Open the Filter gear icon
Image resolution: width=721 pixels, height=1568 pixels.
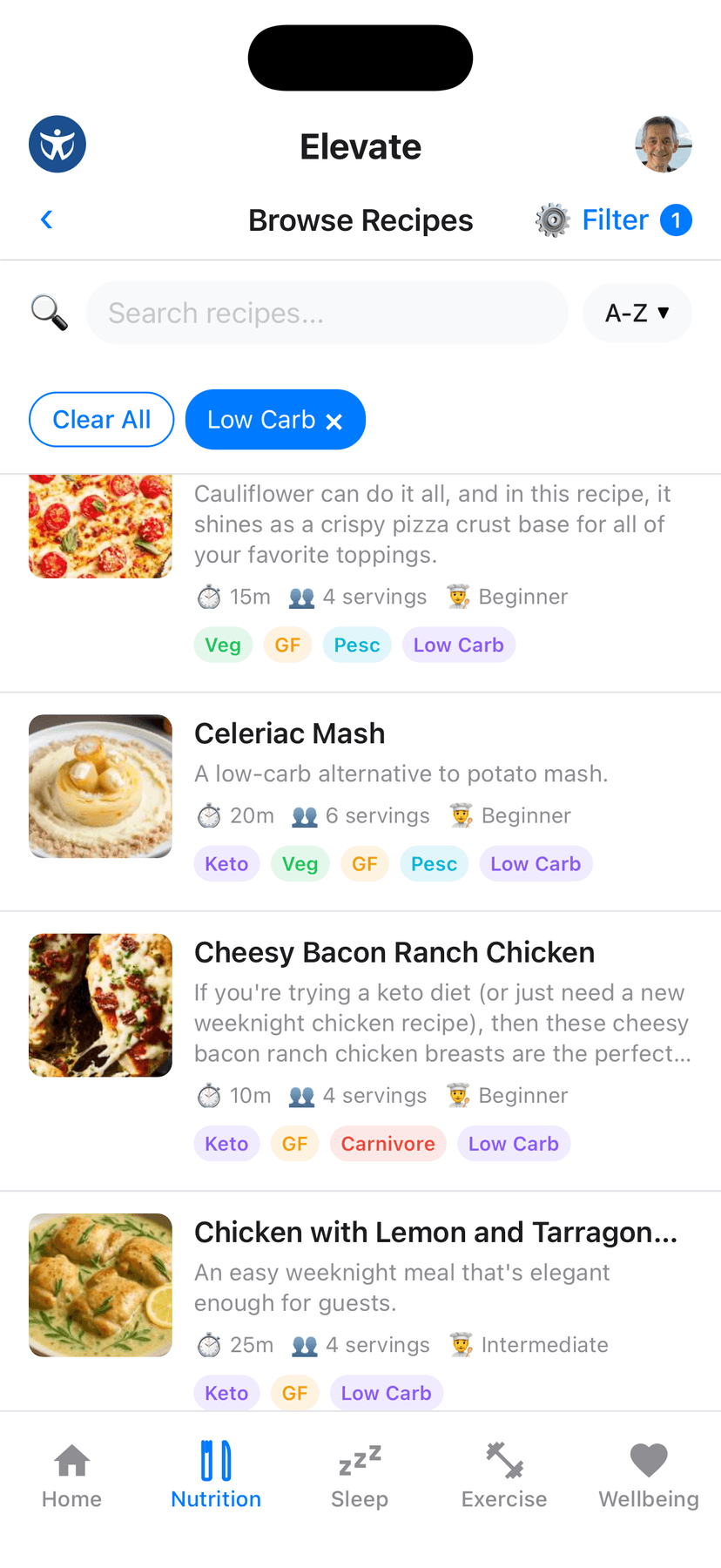click(551, 220)
